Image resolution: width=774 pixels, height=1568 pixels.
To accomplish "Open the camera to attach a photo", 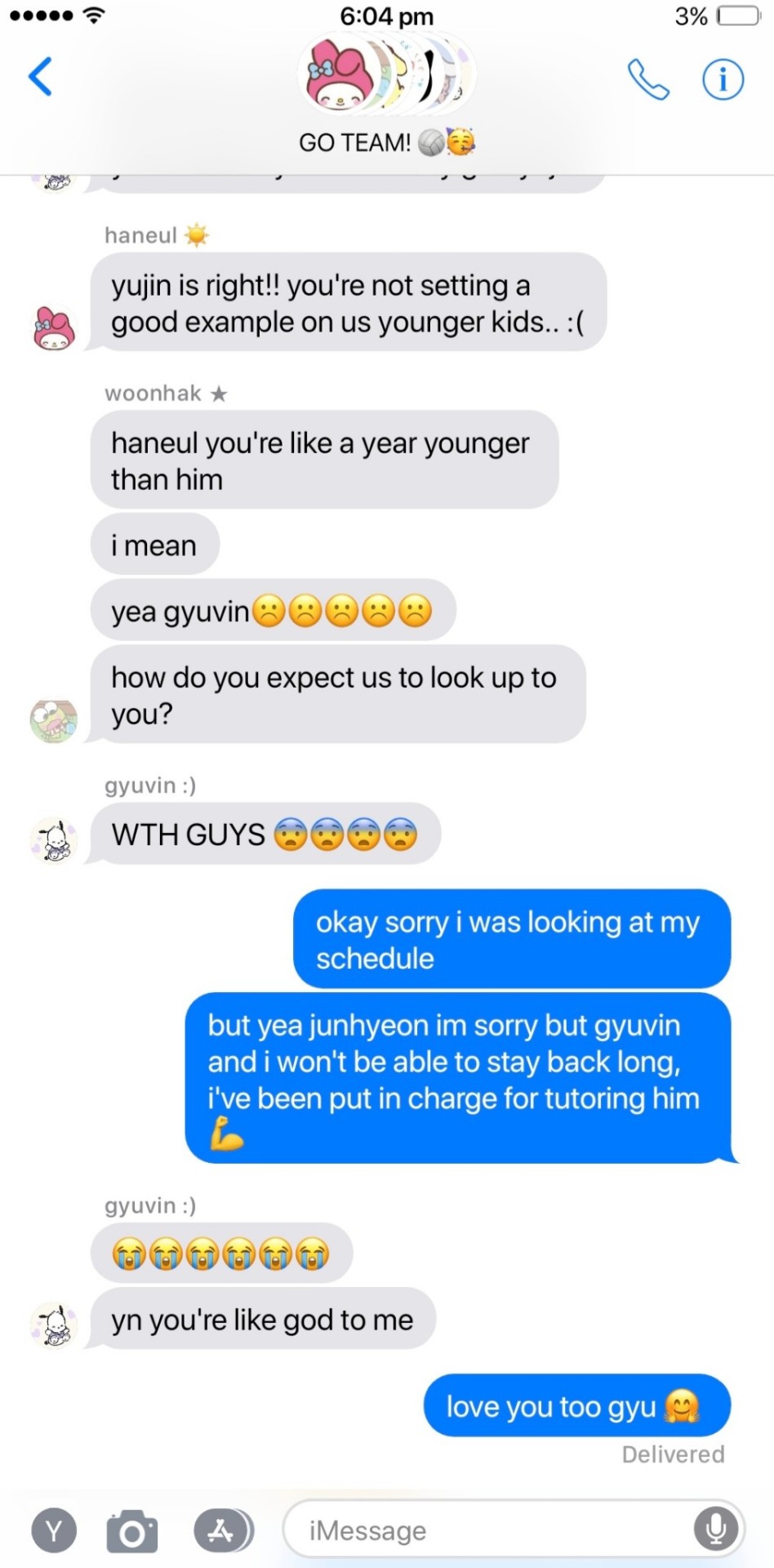I will click(132, 1530).
